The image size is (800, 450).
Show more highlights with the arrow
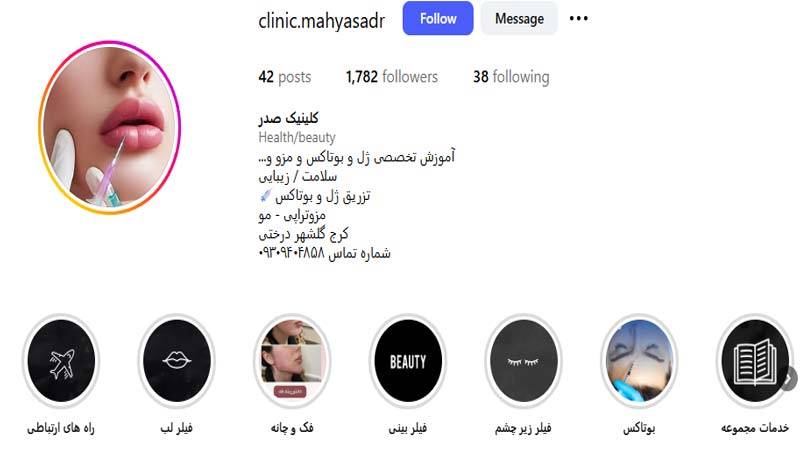click(x=789, y=377)
